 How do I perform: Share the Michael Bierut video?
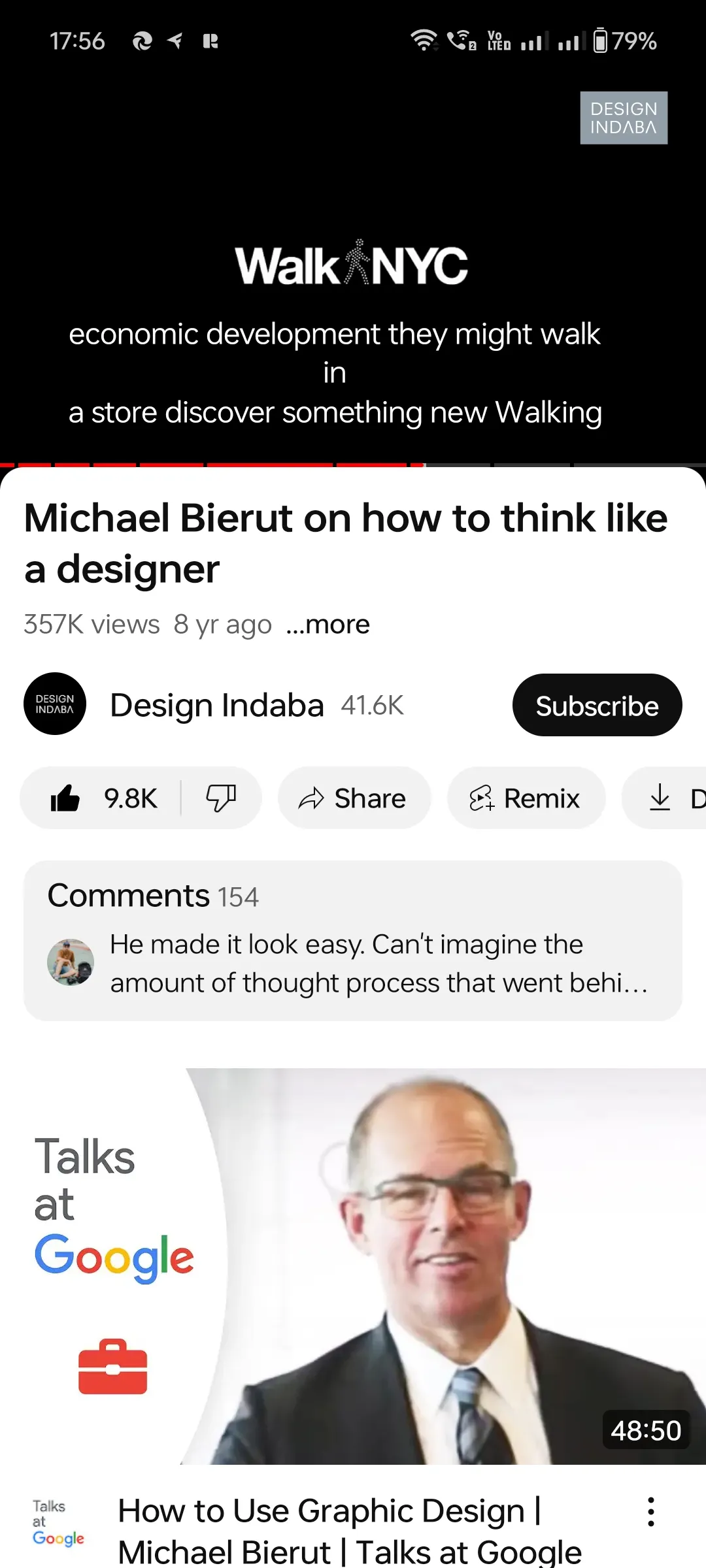(x=354, y=798)
